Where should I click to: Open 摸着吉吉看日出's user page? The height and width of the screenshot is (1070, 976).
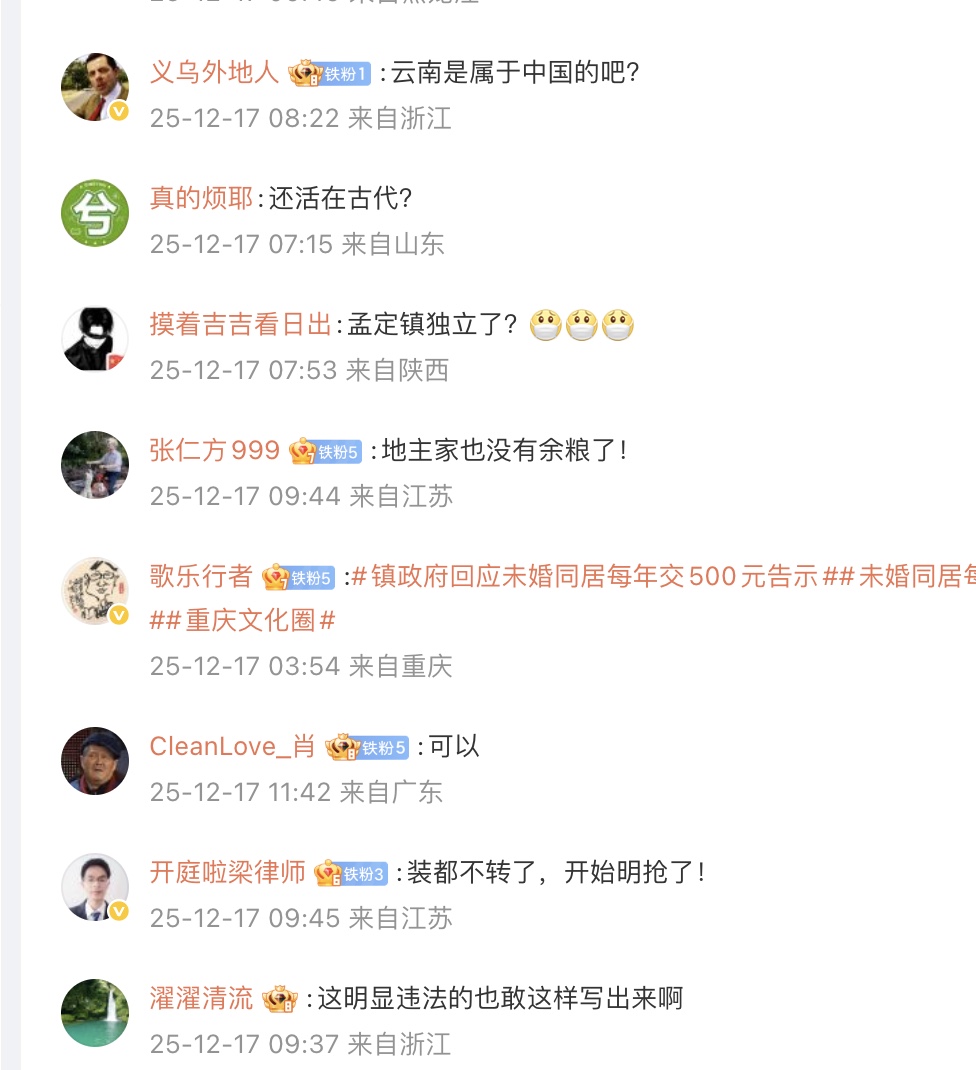240,324
